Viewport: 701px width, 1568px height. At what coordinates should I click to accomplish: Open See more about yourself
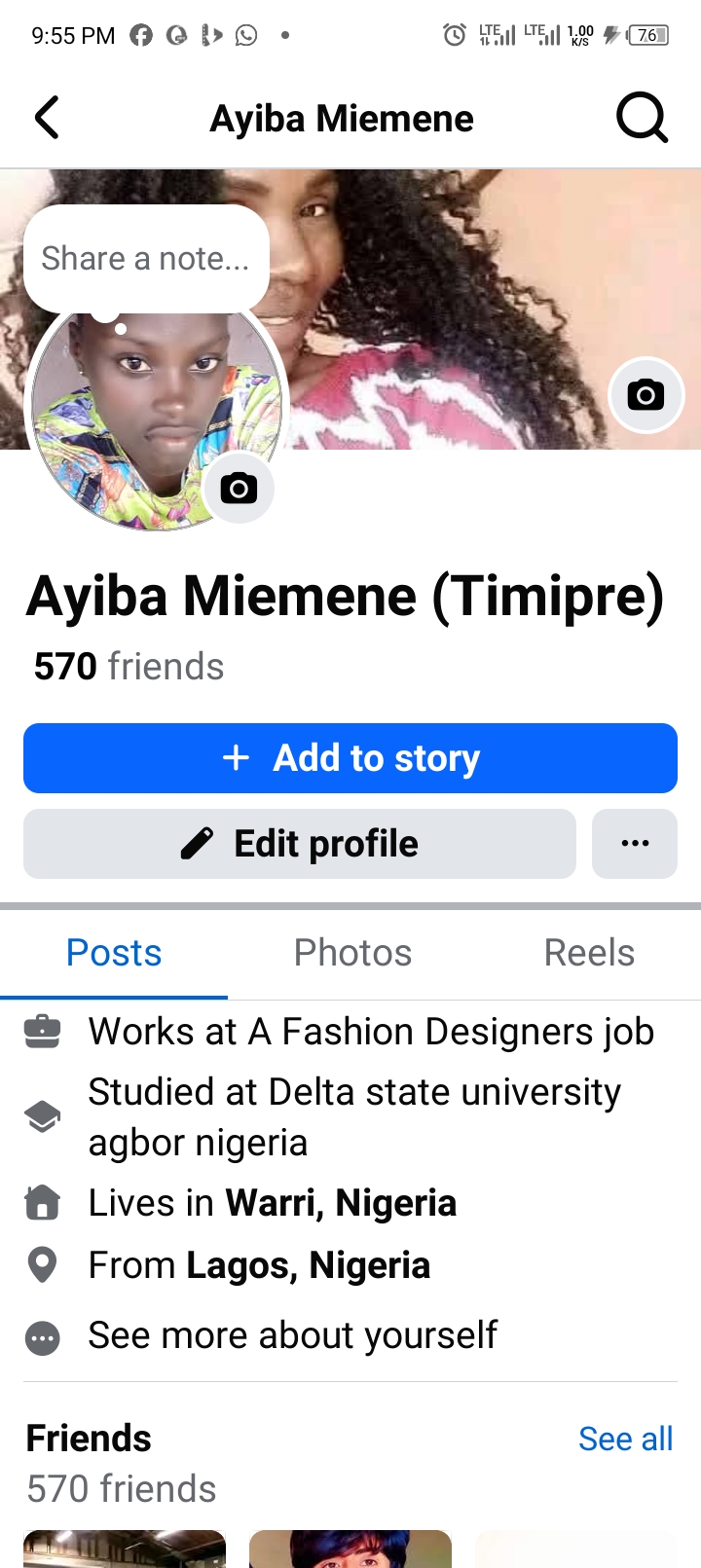tap(292, 1335)
